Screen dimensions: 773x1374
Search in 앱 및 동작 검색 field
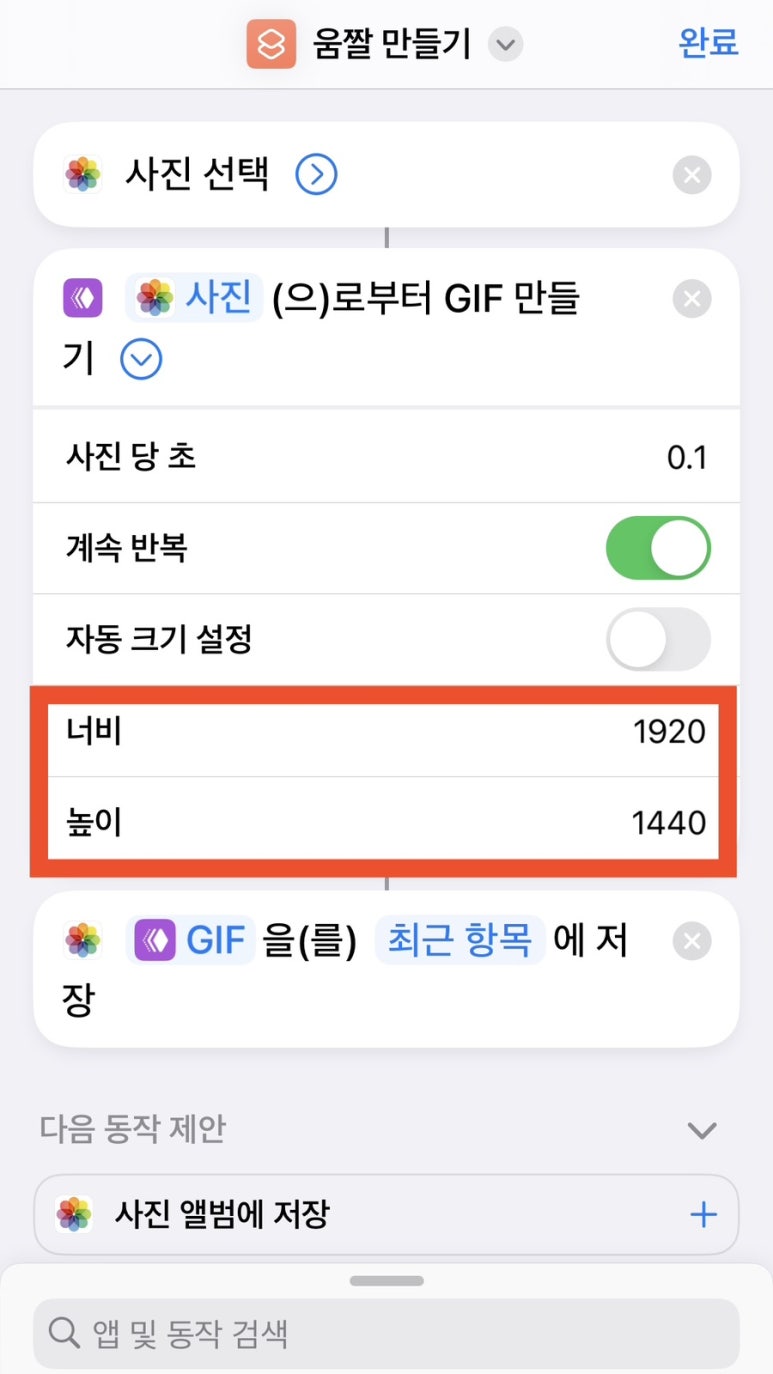(x=386, y=1334)
